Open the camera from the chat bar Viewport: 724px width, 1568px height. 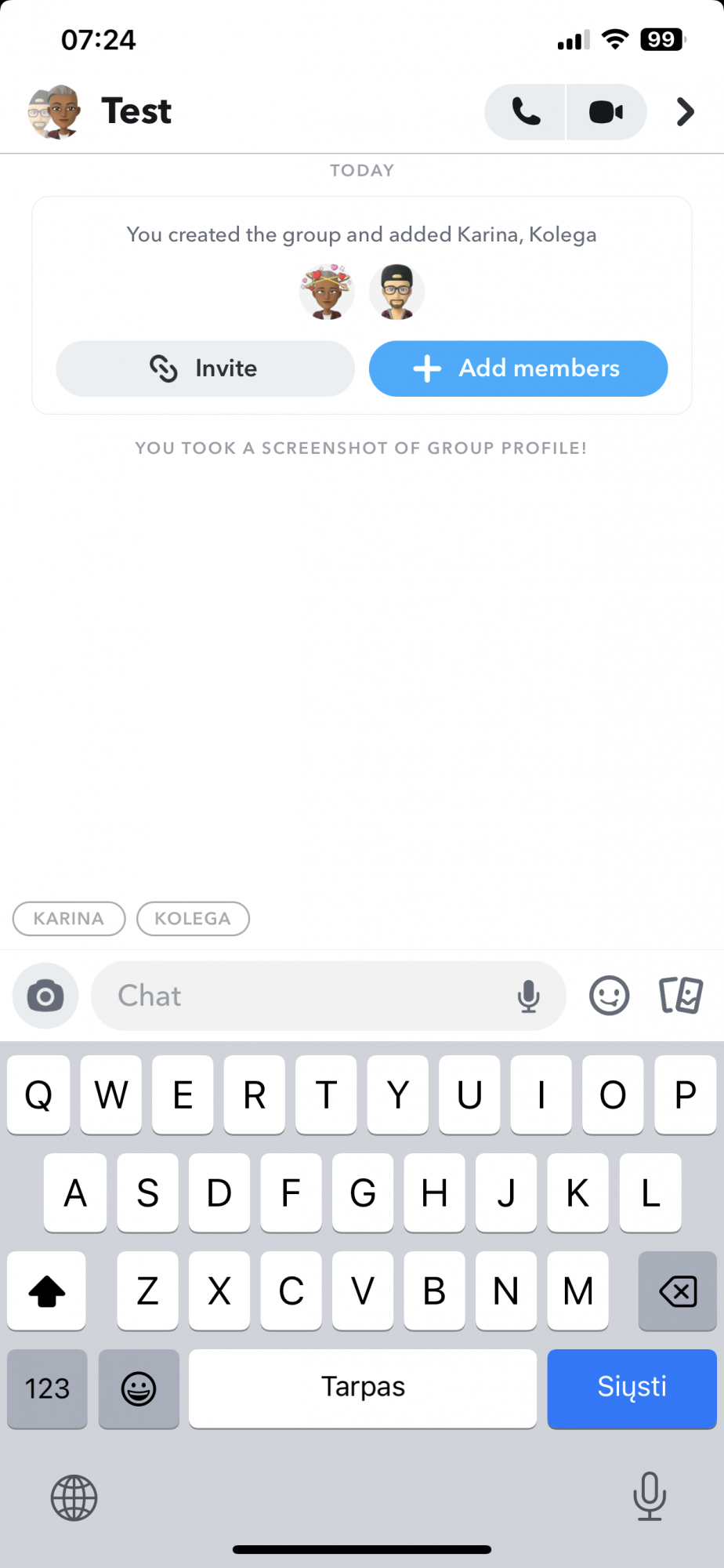pos(45,996)
